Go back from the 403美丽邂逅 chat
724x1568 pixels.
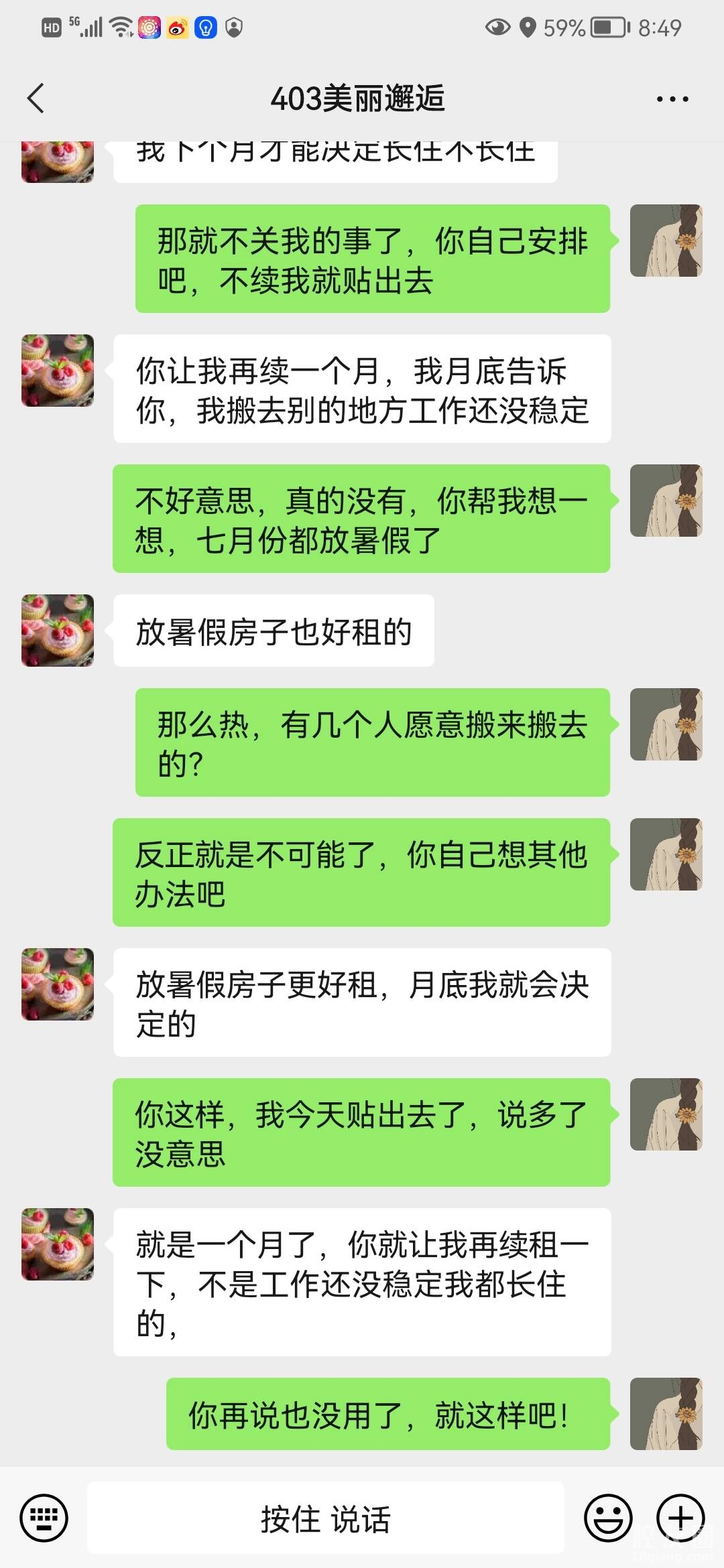point(36,99)
